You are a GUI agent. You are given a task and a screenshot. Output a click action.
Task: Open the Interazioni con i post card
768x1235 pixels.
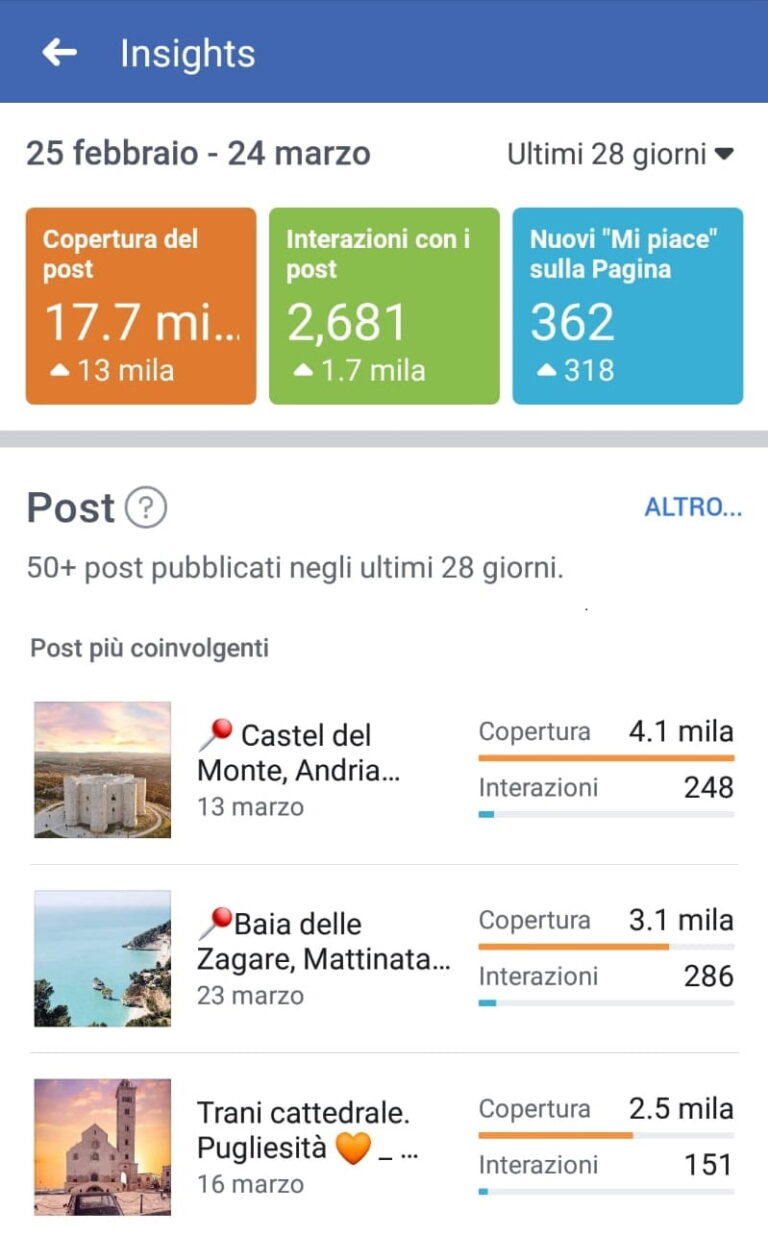tap(384, 306)
